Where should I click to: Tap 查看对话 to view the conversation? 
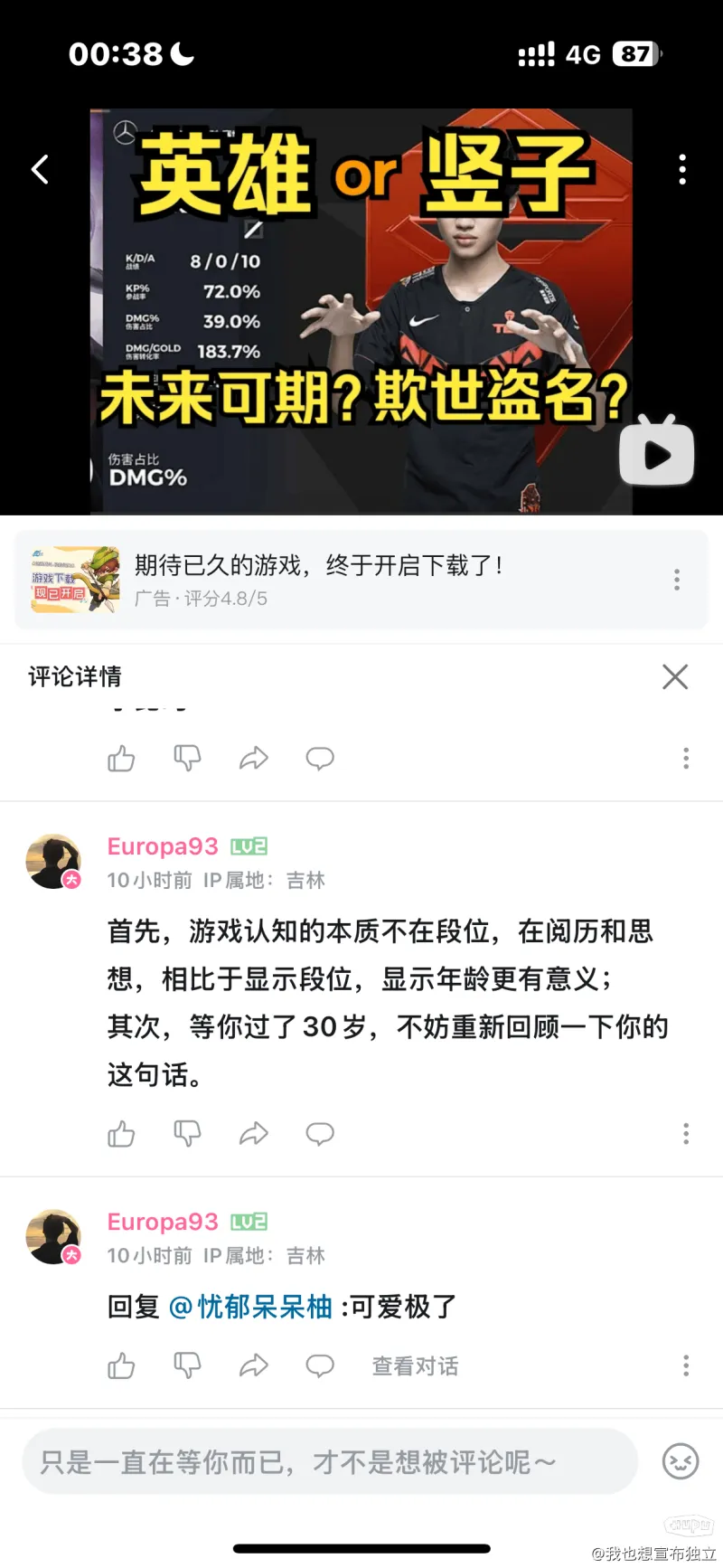coord(415,1365)
